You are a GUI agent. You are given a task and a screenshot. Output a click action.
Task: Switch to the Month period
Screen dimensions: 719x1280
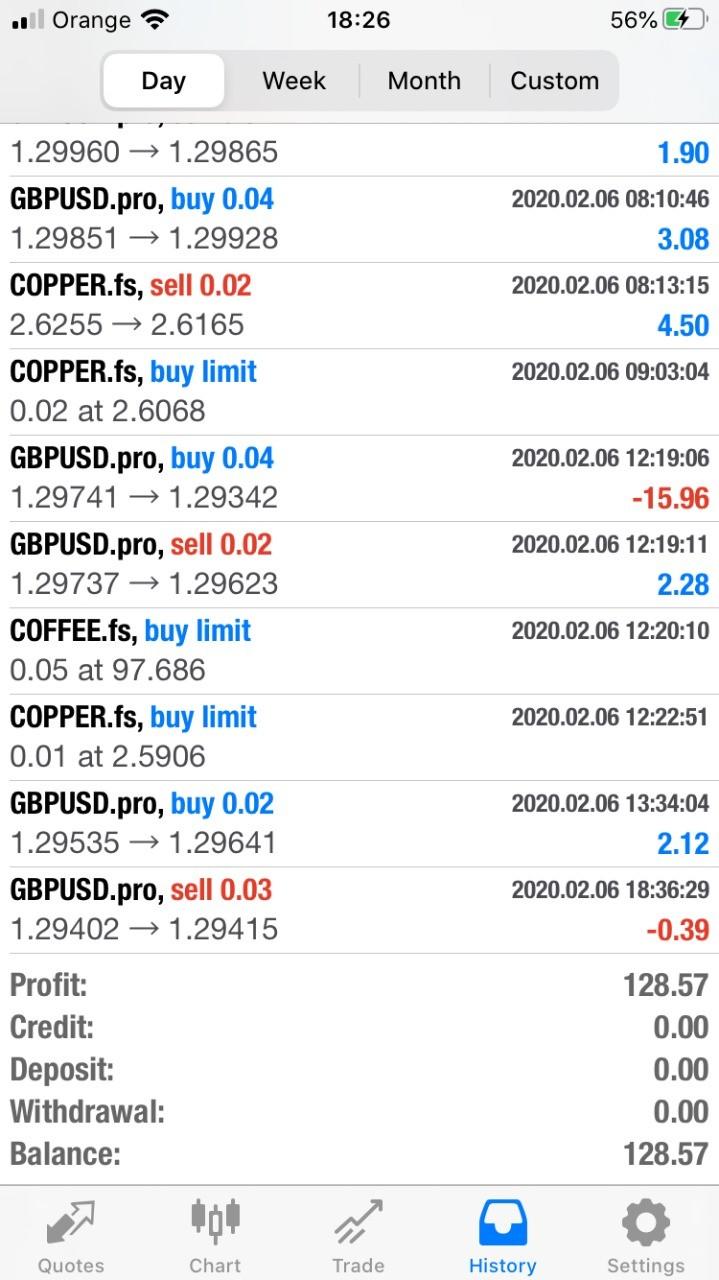pos(424,81)
